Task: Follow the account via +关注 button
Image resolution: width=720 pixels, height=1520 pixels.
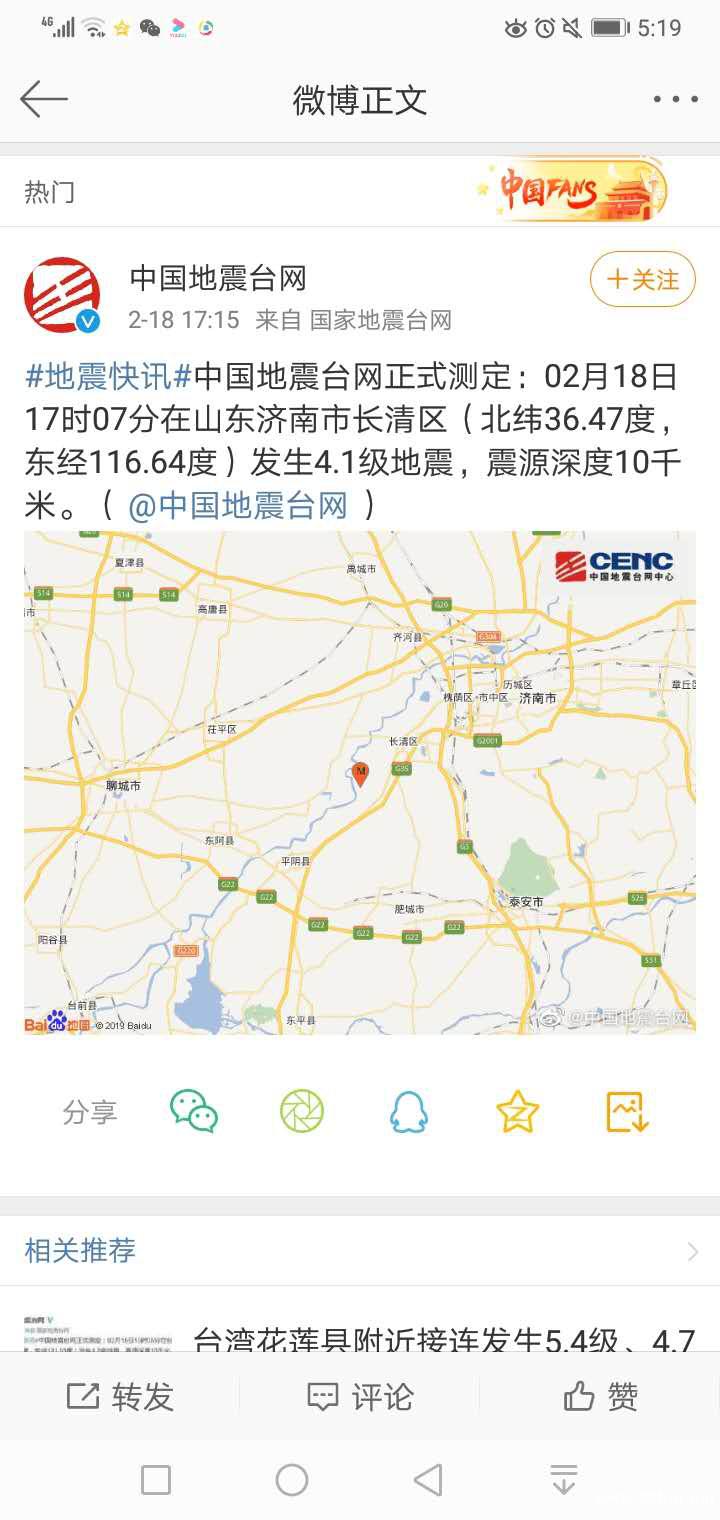Action: [642, 281]
